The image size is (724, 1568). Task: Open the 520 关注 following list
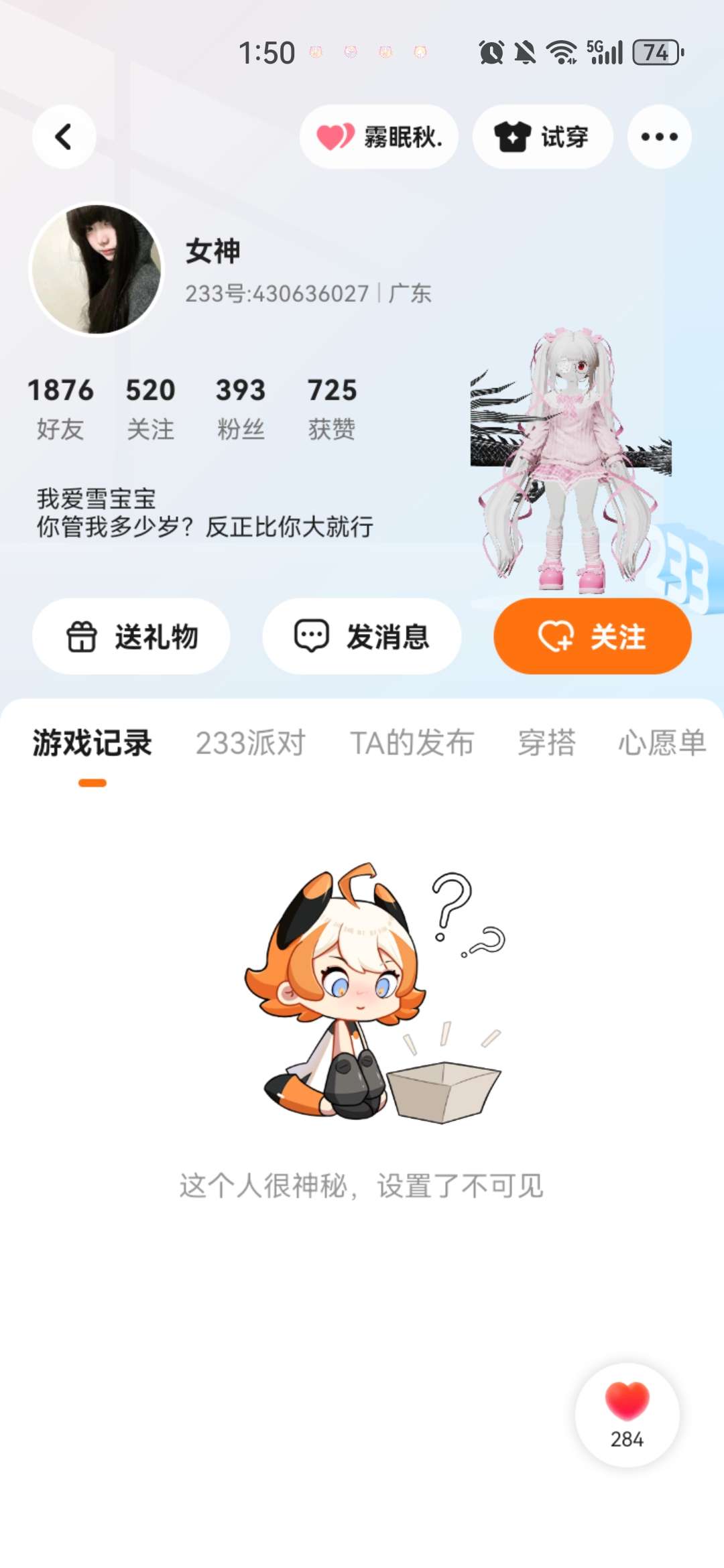(151, 408)
